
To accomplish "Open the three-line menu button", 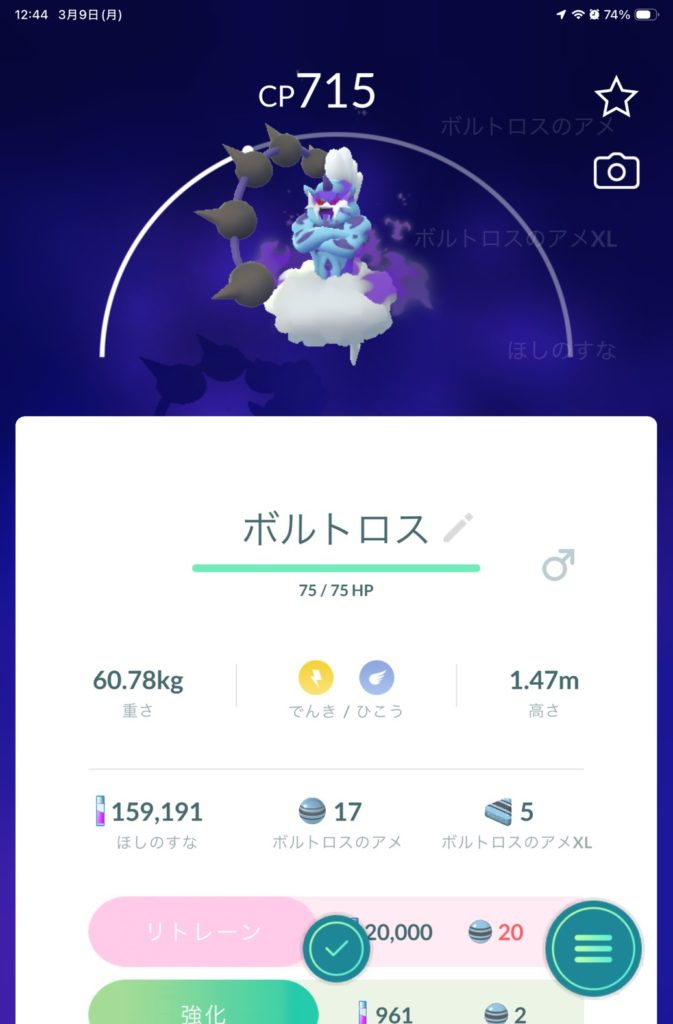I will (592, 948).
